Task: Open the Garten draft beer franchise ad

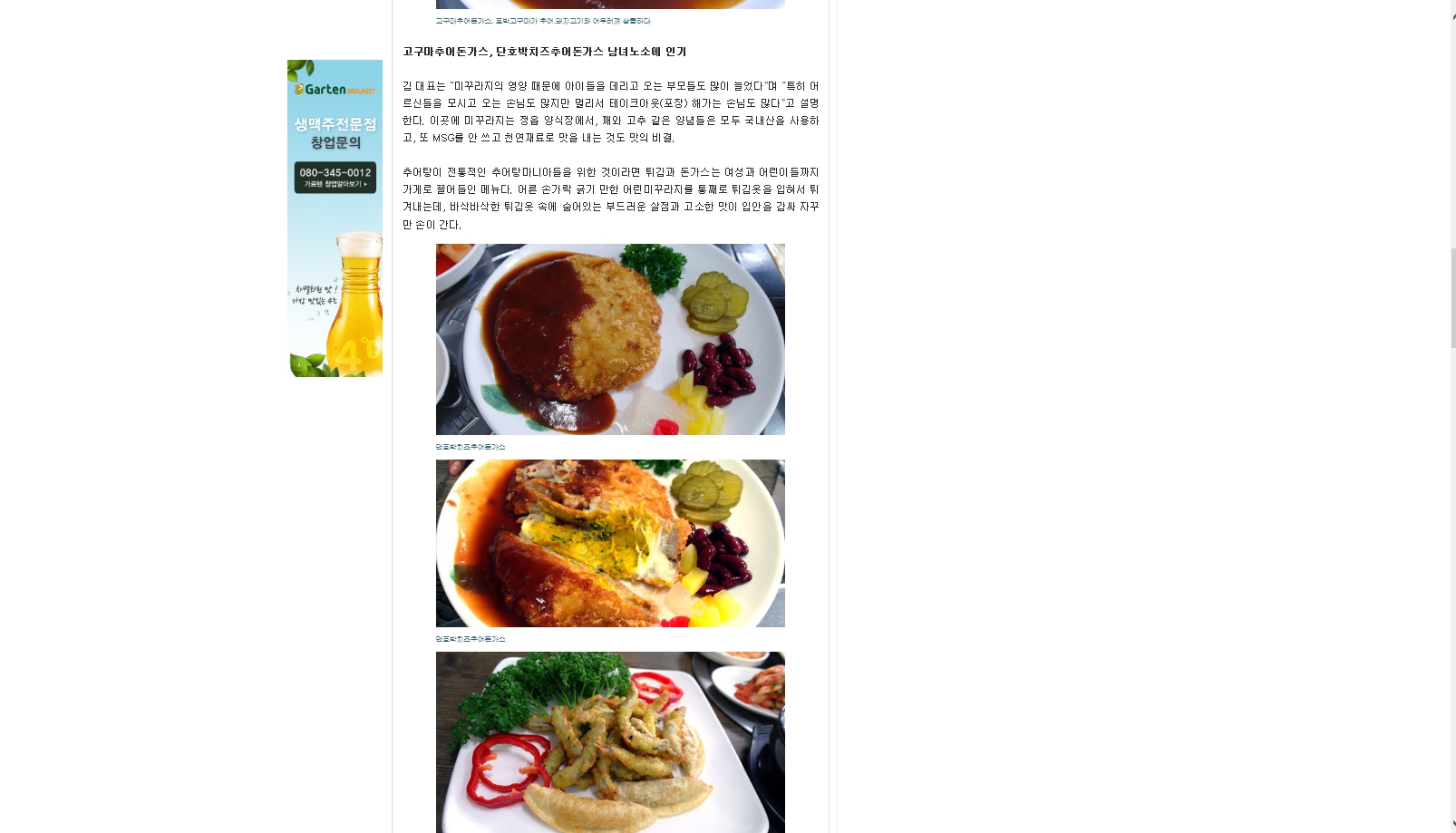Action: click(x=335, y=218)
